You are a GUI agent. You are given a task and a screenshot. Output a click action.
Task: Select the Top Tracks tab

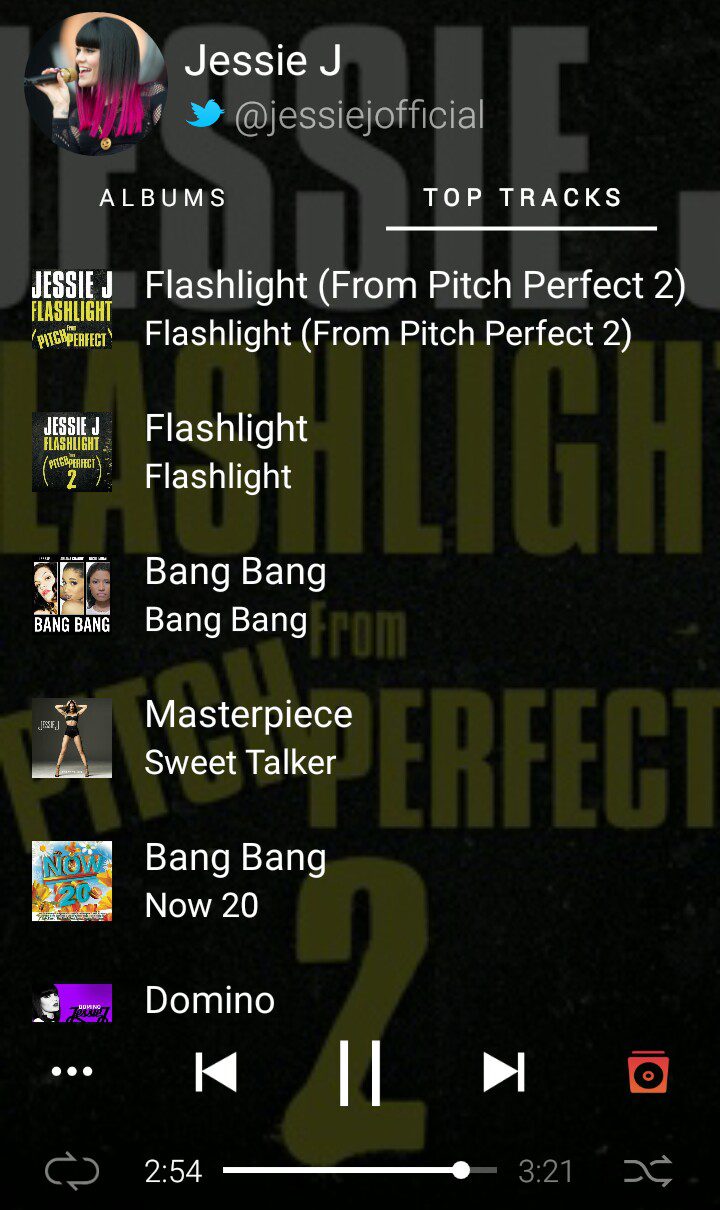(x=522, y=198)
